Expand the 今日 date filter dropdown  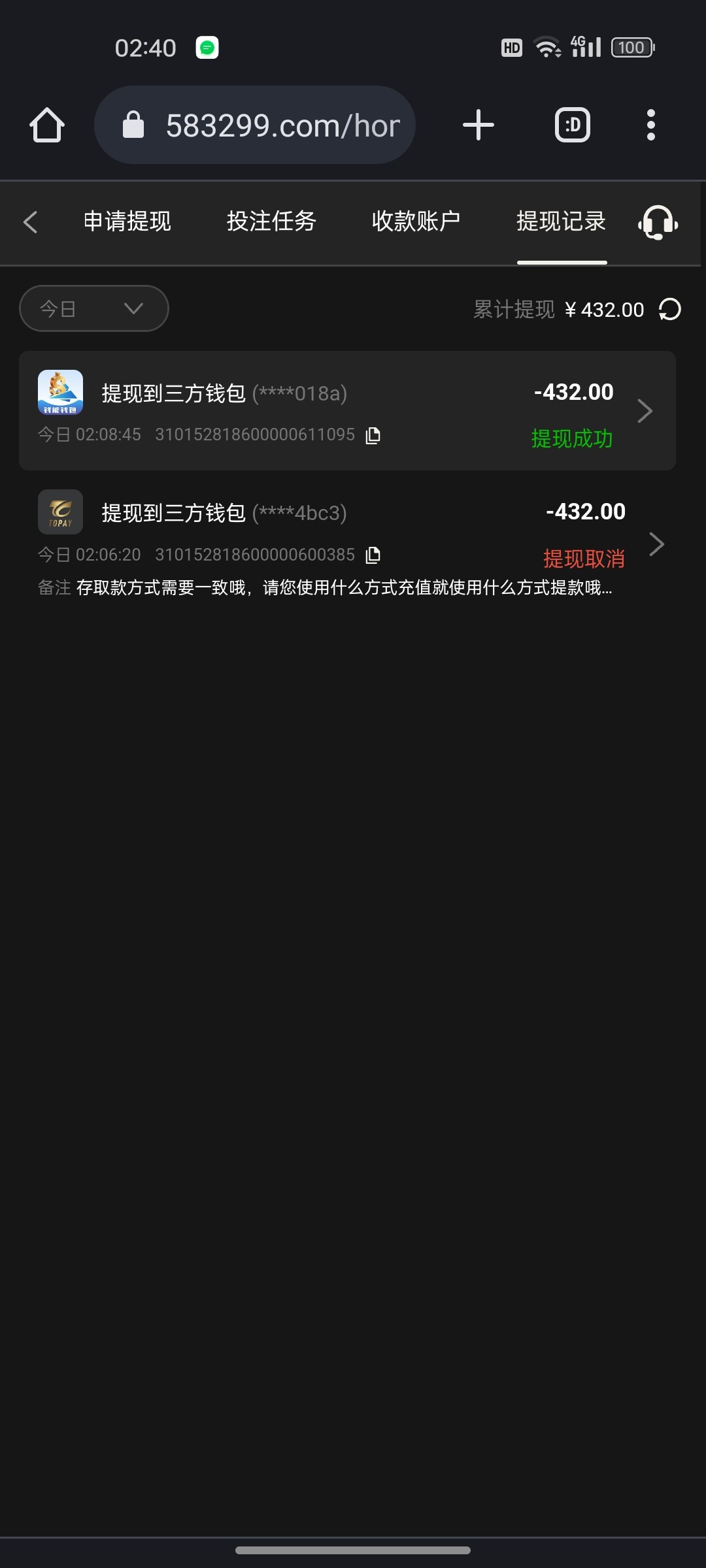[94, 308]
